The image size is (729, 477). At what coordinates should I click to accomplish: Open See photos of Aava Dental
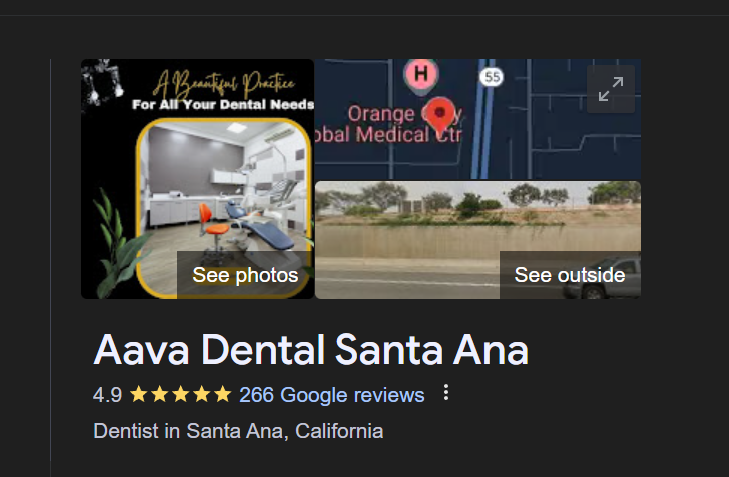tap(245, 275)
